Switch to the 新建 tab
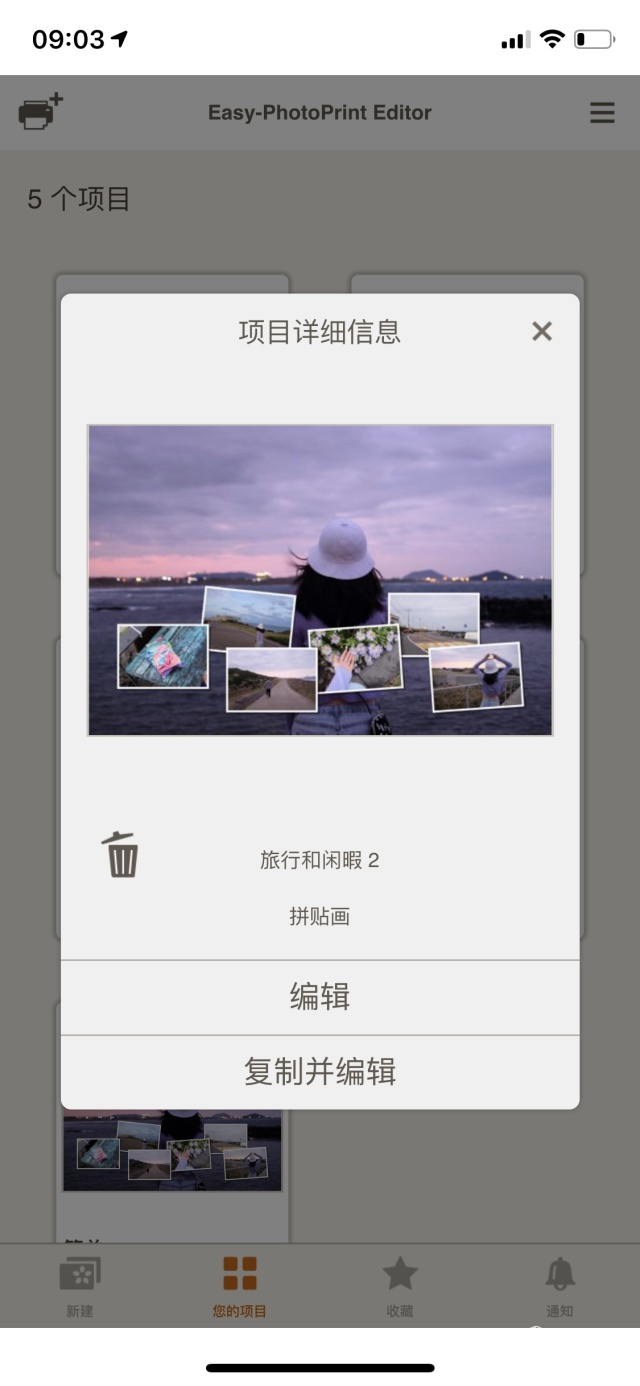 (x=80, y=1286)
